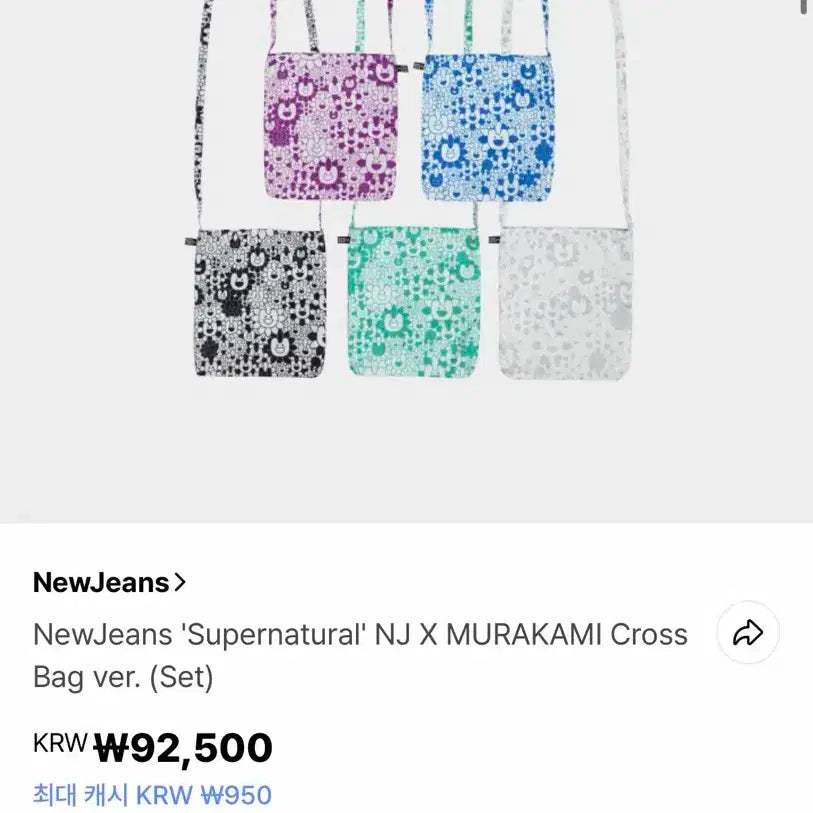This screenshot has width=813, height=813.
Task: Share this Murakami Cross Bag product
Action: (747, 633)
